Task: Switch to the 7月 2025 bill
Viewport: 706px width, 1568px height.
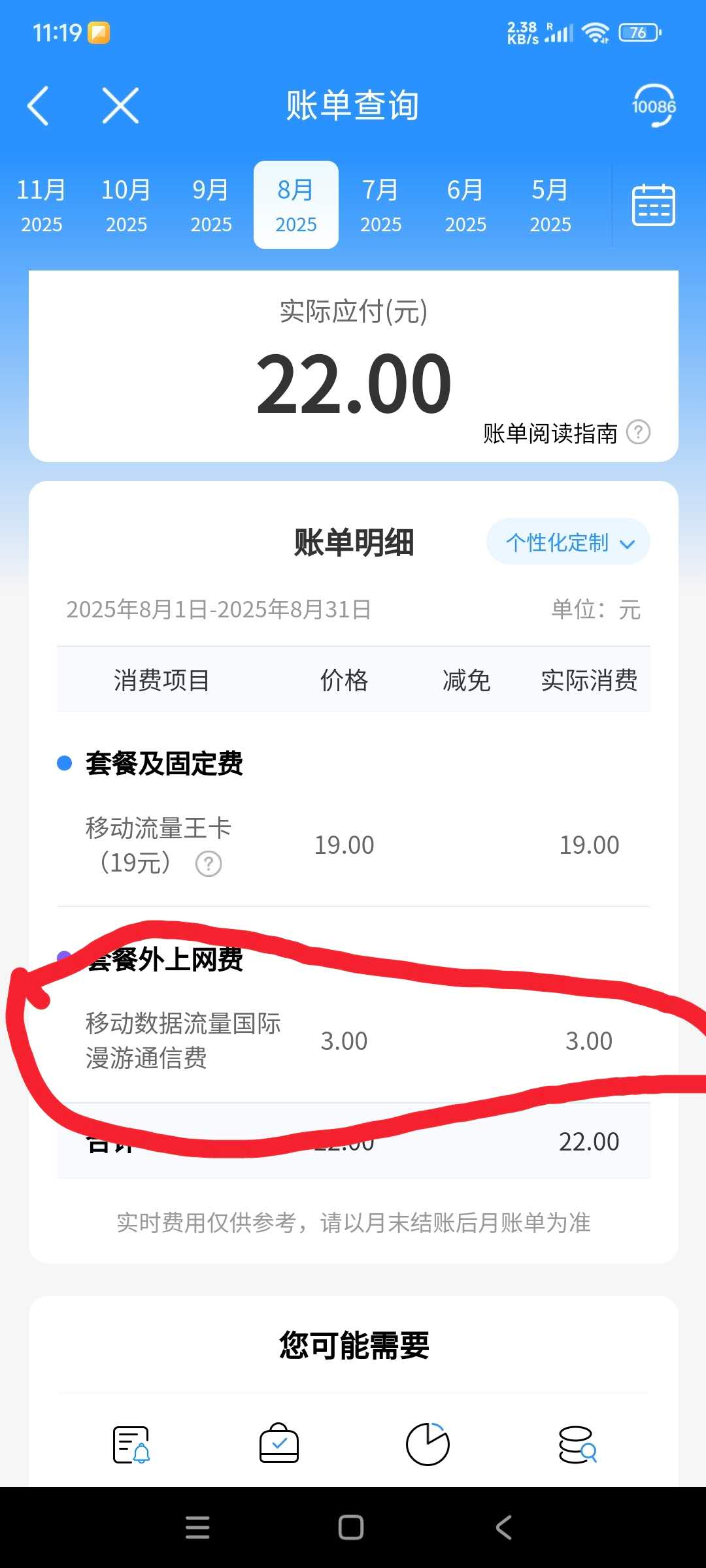Action: coord(380,205)
